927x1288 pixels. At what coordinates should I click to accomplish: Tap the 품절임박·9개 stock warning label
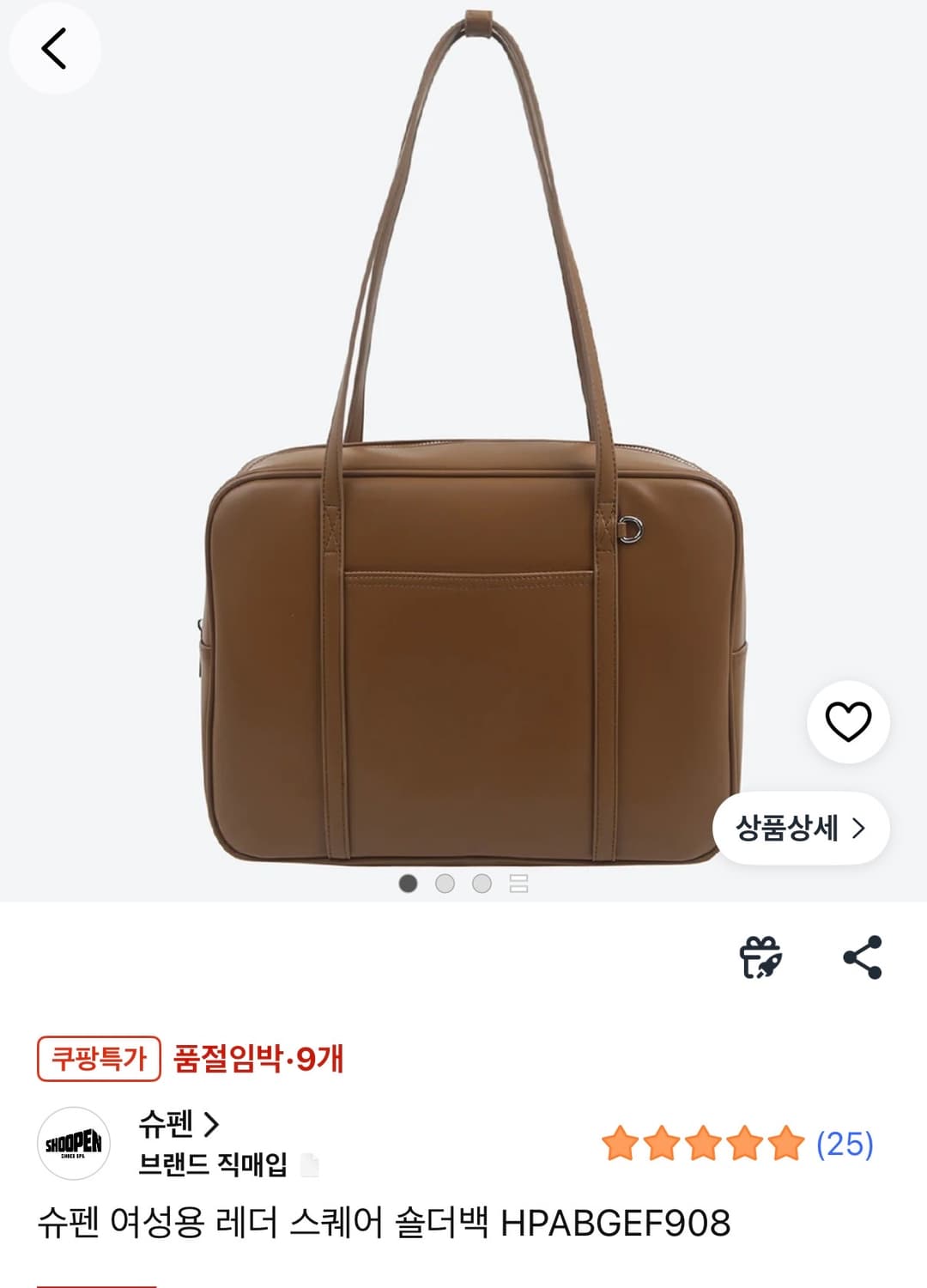(x=256, y=1060)
